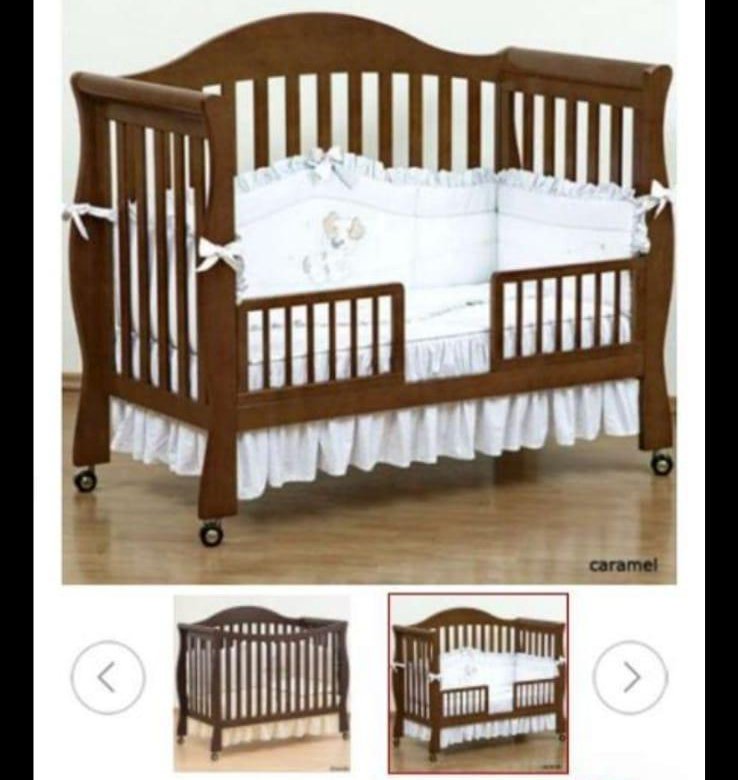Go to the next crib photo
738x780 pixels.
[x=630, y=677]
